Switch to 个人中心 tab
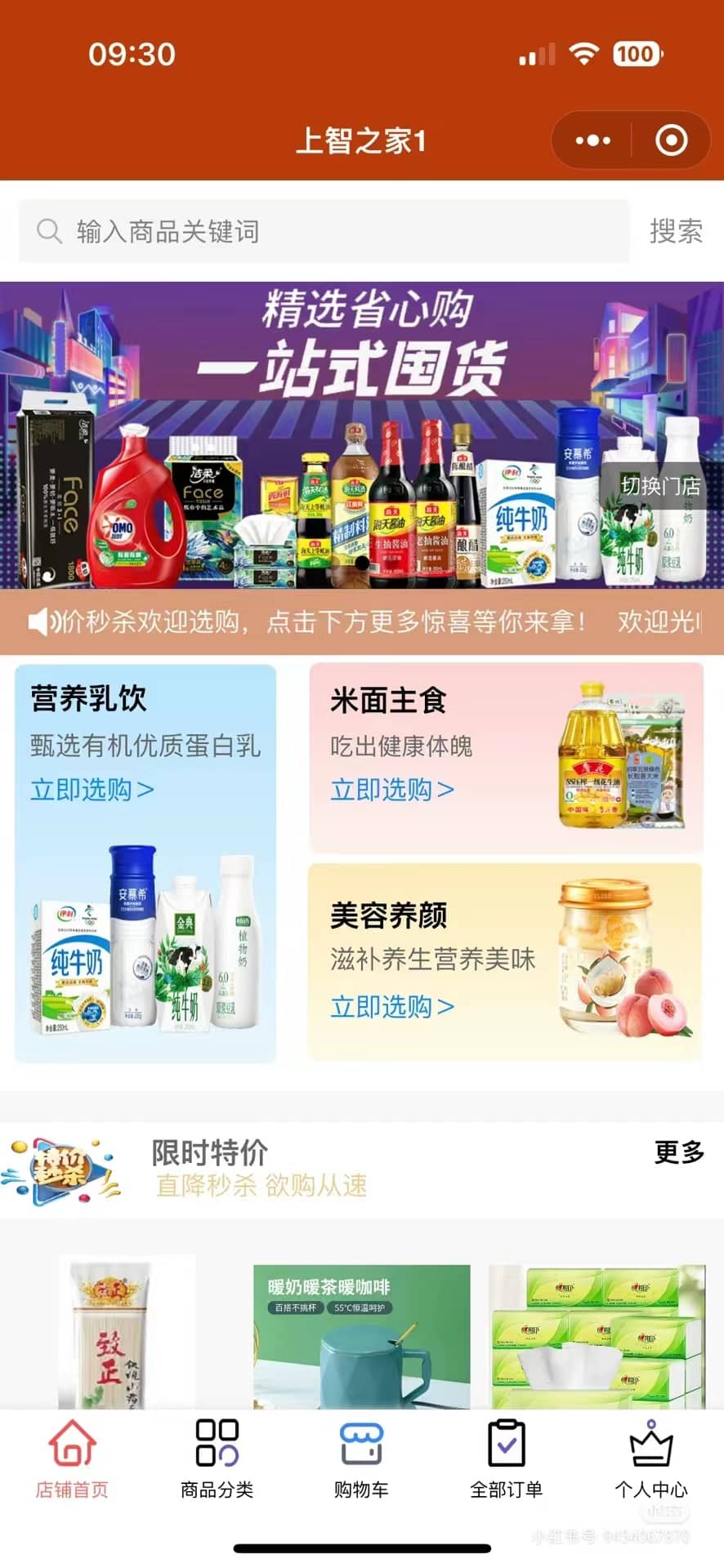 click(650, 1459)
